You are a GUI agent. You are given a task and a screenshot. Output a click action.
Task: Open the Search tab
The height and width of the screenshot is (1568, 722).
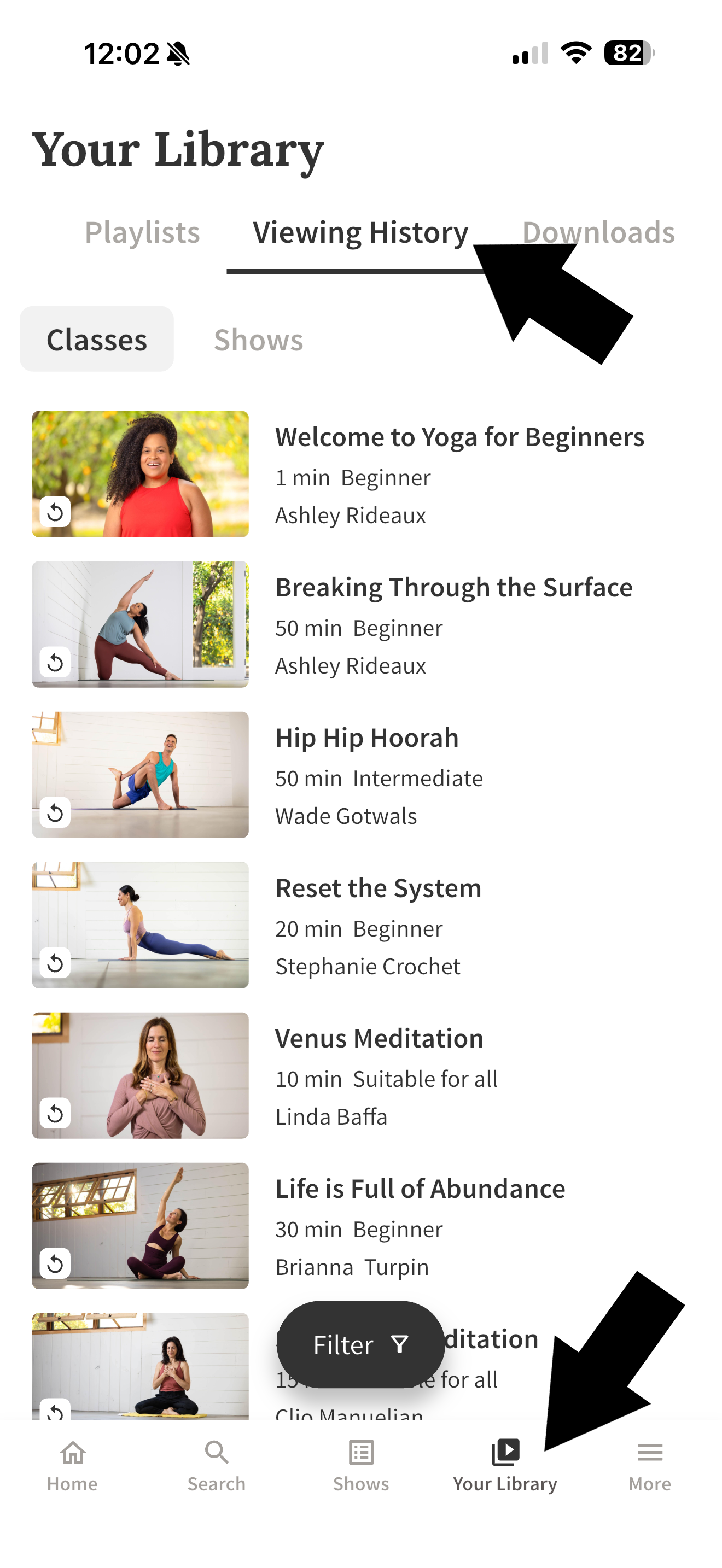[x=217, y=1466]
